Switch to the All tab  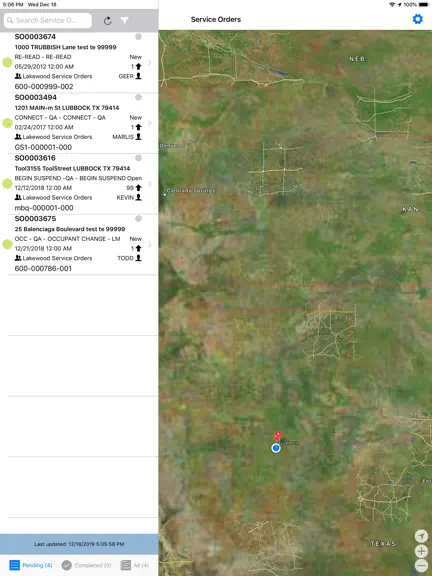[135, 565]
